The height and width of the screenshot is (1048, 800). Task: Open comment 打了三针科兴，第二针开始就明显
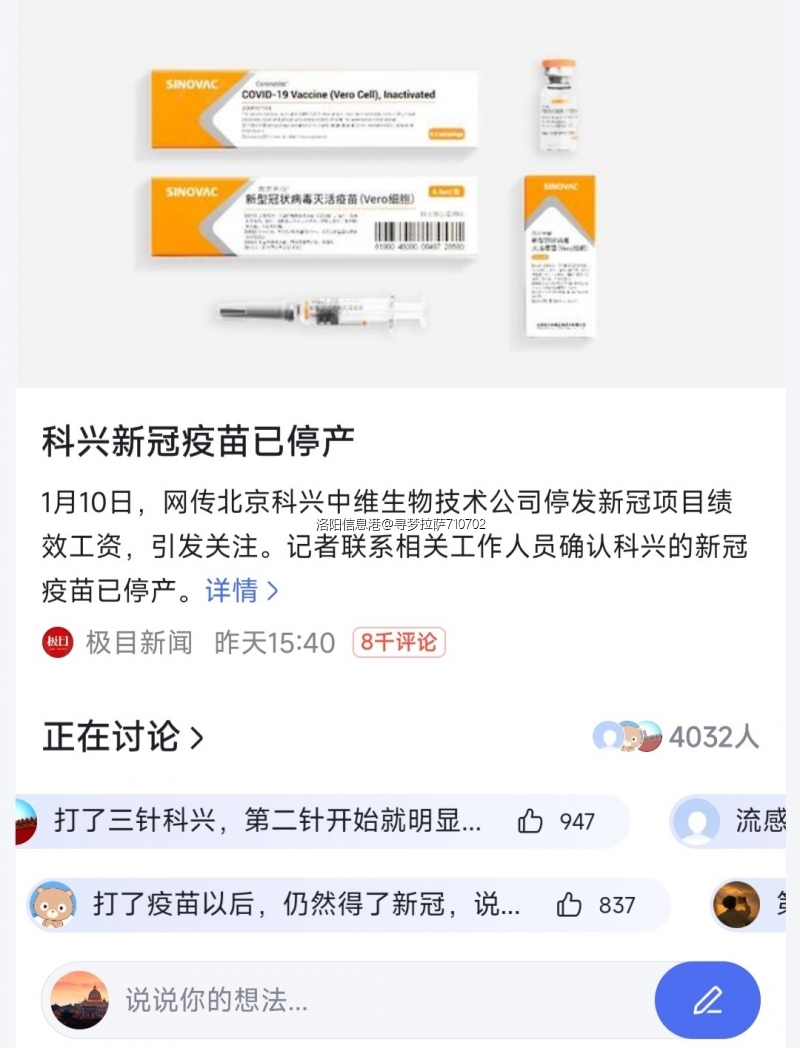coord(267,822)
